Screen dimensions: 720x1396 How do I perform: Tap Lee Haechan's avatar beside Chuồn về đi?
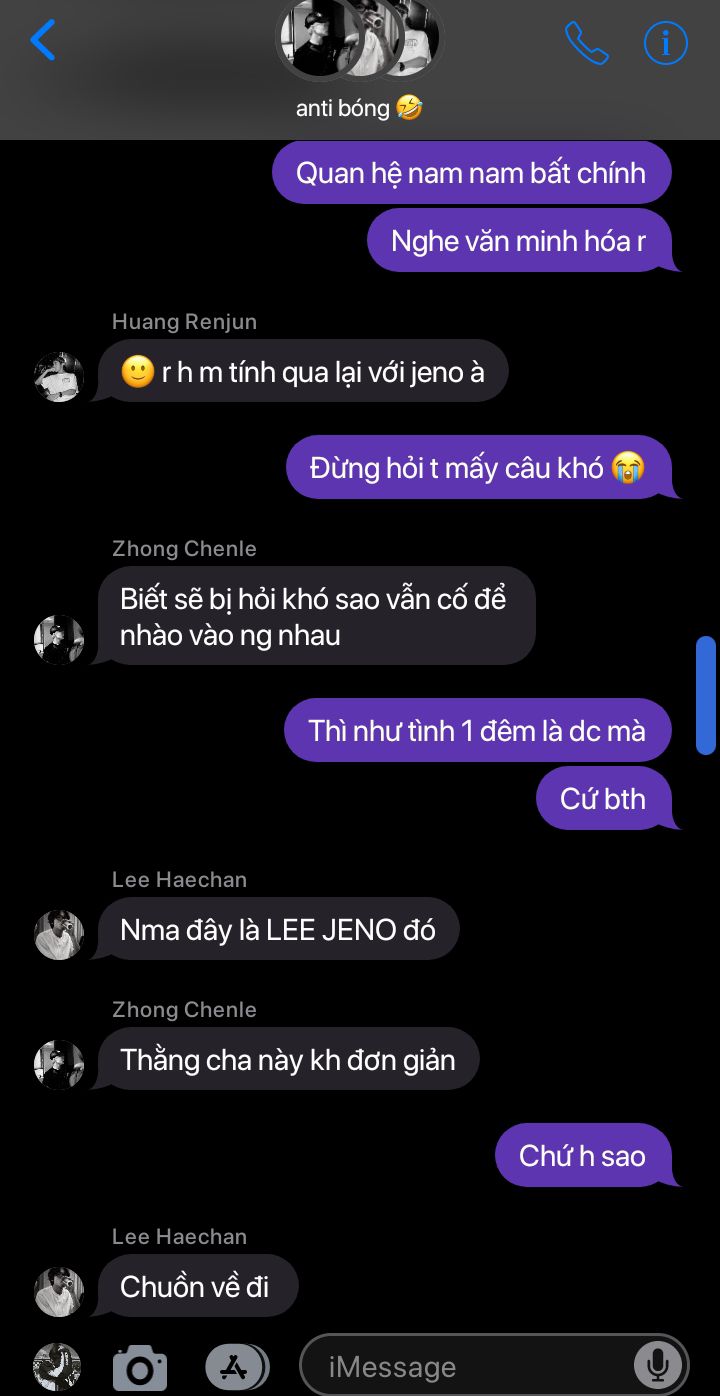tap(59, 1292)
